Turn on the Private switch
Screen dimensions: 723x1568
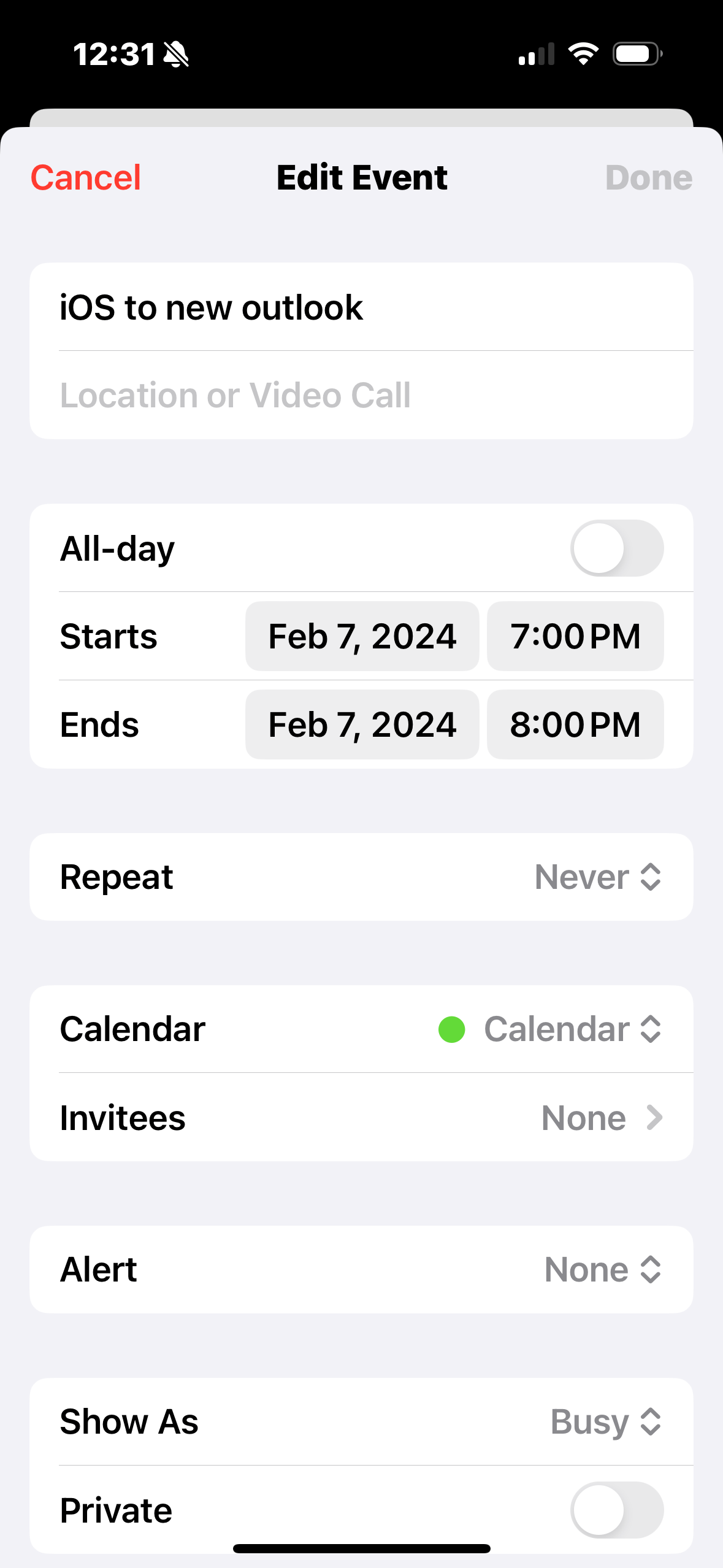pyautogui.click(x=616, y=1510)
